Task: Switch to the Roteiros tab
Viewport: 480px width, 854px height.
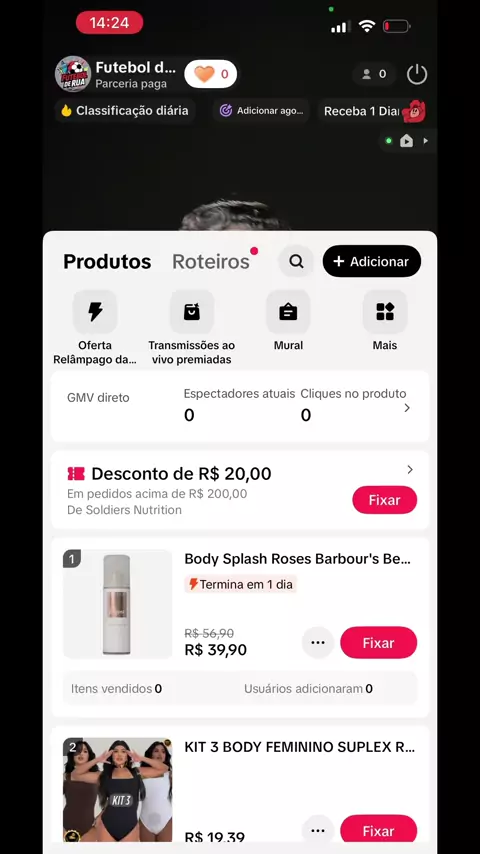Action: point(211,261)
